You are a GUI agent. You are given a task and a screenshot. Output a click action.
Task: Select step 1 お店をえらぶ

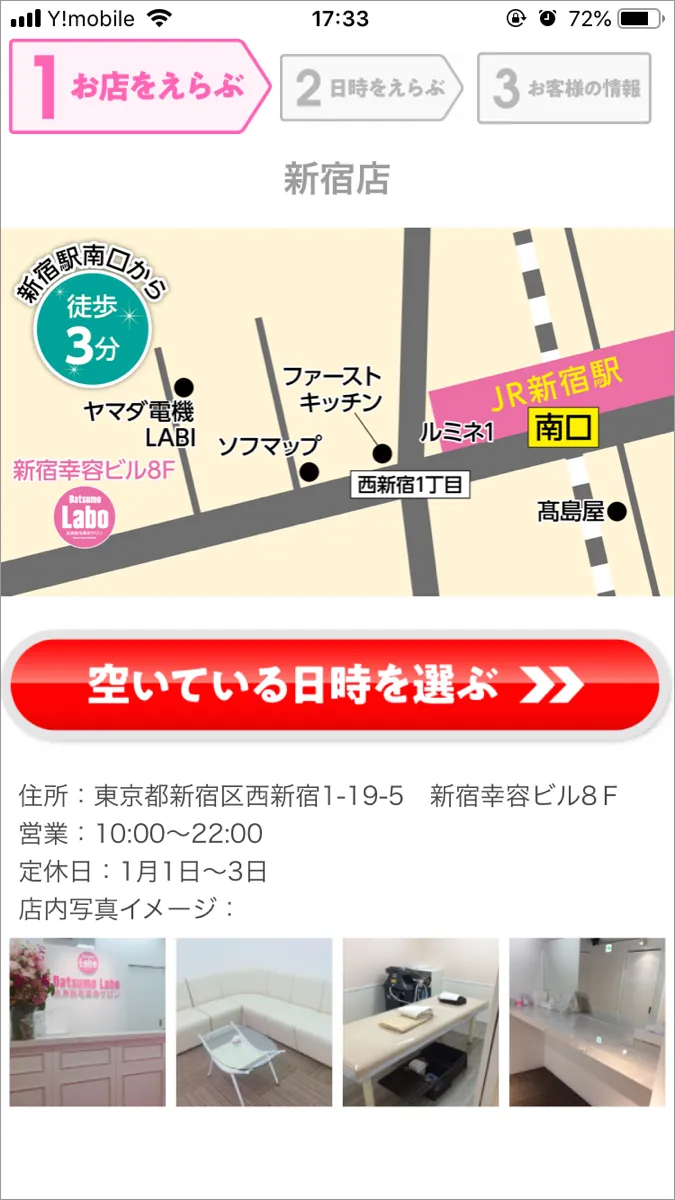(140, 87)
